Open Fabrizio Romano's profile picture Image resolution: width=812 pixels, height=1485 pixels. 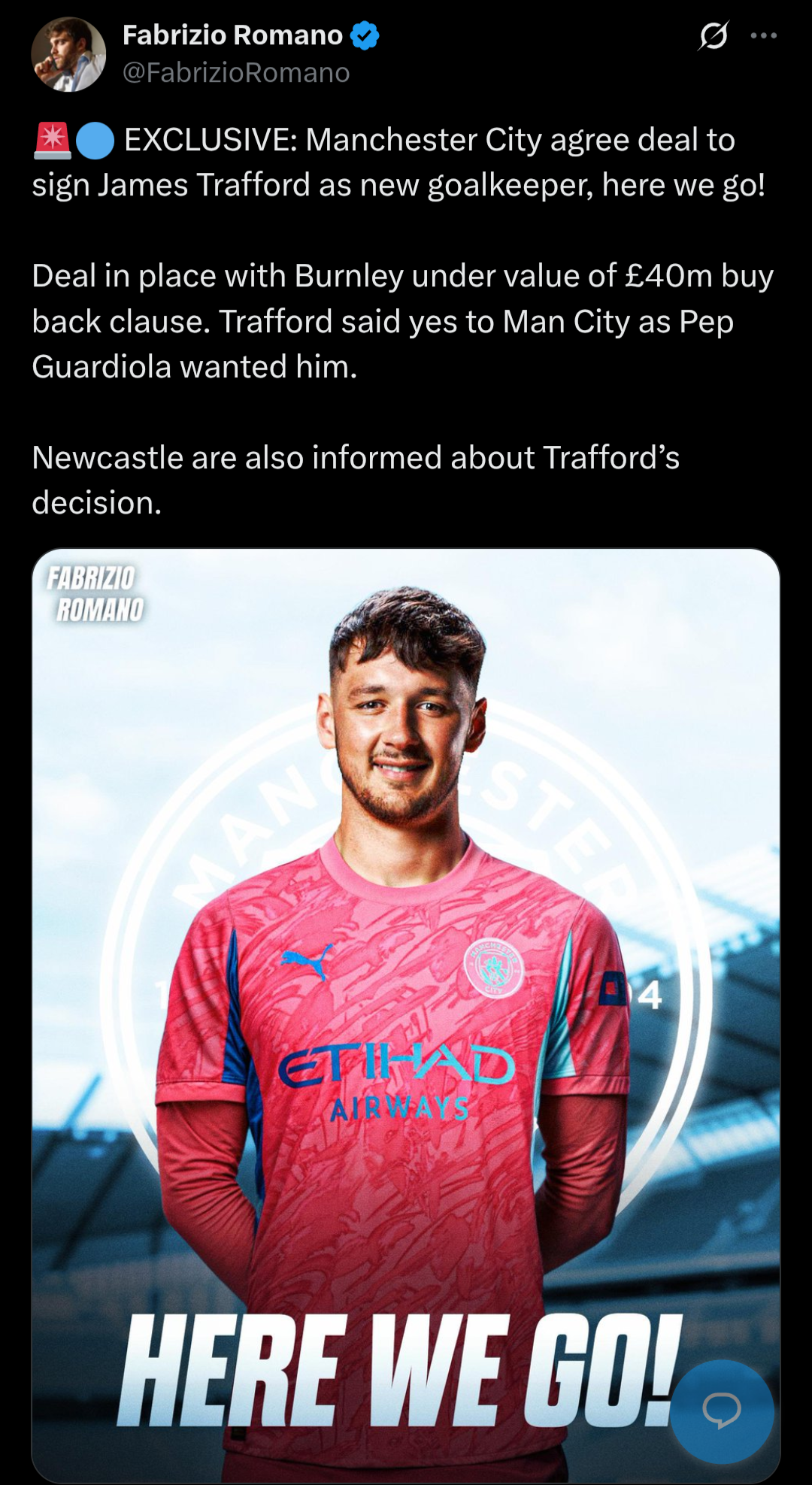pyautogui.click(x=68, y=55)
